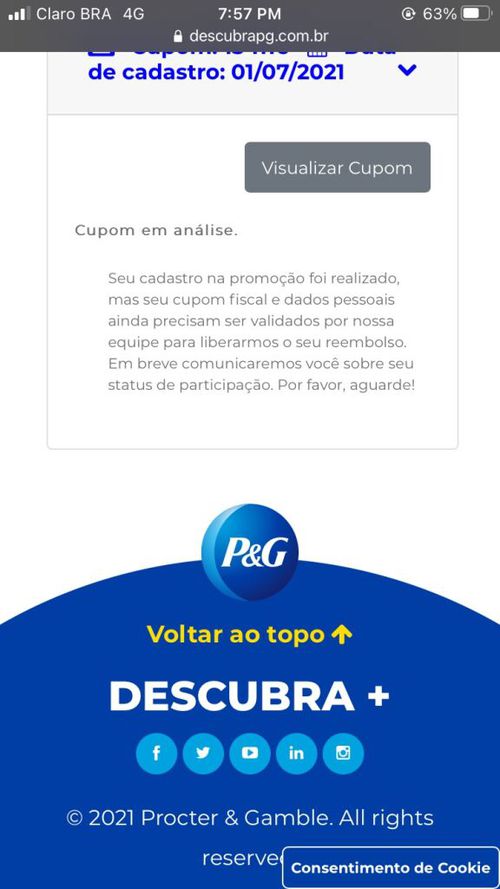This screenshot has width=500, height=889.
Task: Tap the Visualizar Cupom button
Action: [337, 167]
